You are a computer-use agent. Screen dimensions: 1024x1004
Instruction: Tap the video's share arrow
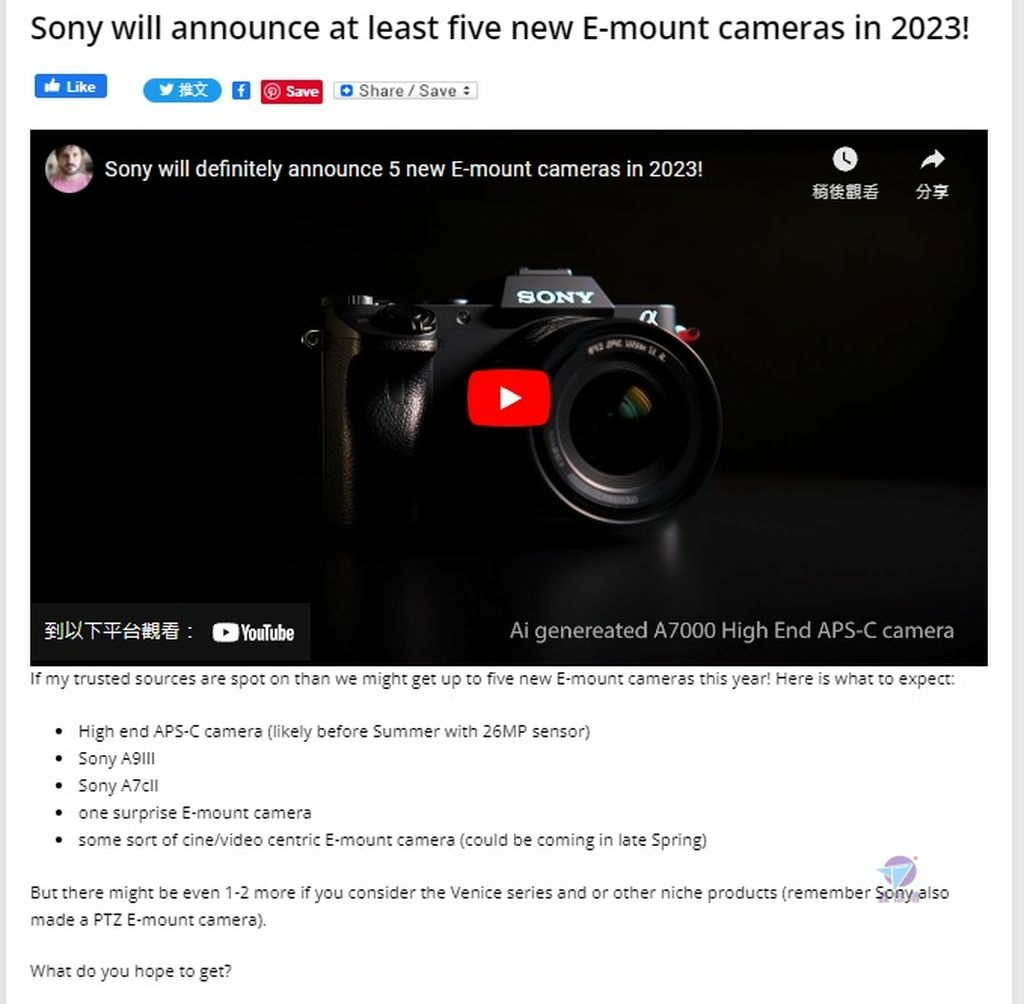[932, 171]
